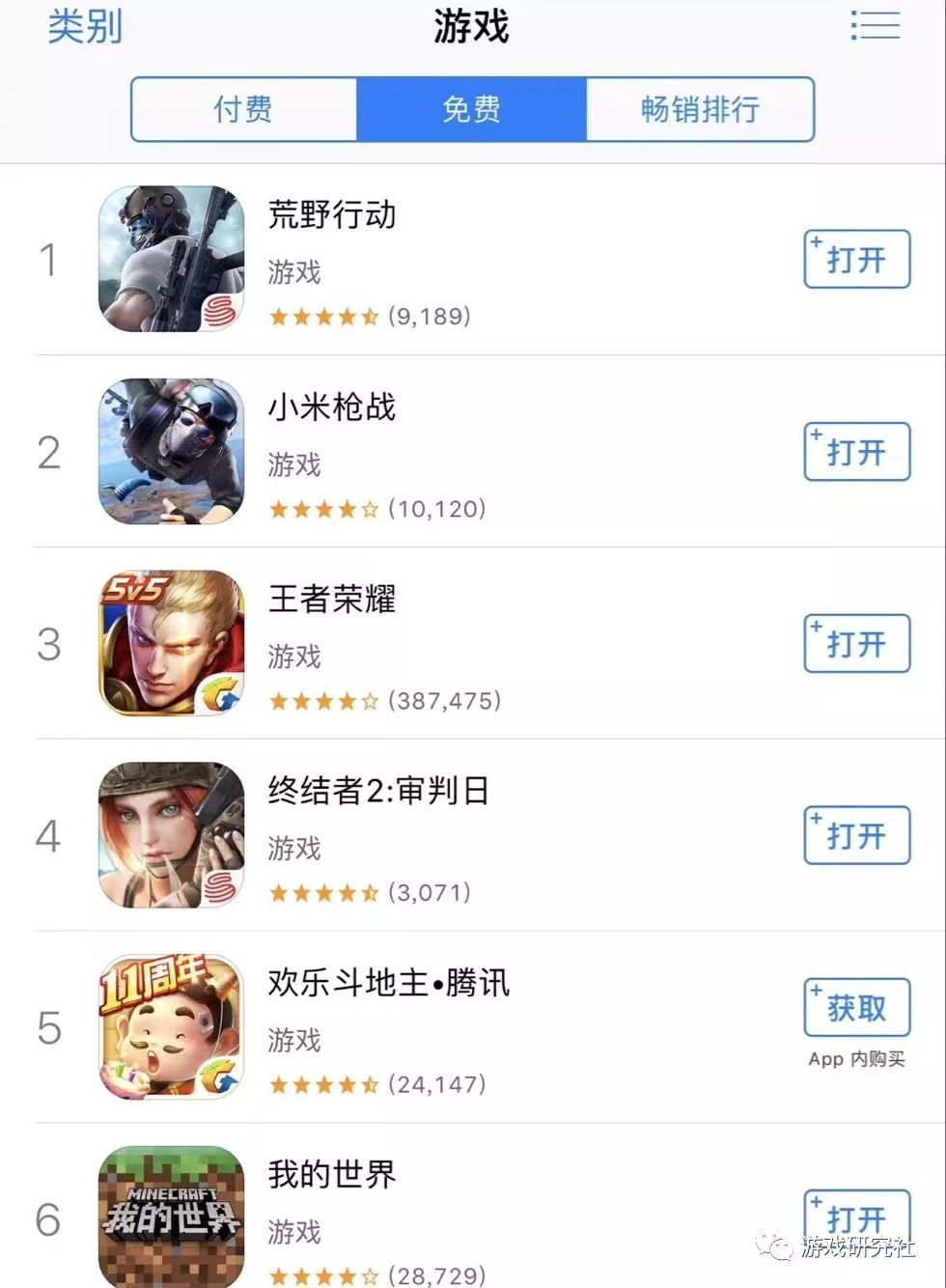Tap 打开 button for 我的世界

tap(856, 1218)
